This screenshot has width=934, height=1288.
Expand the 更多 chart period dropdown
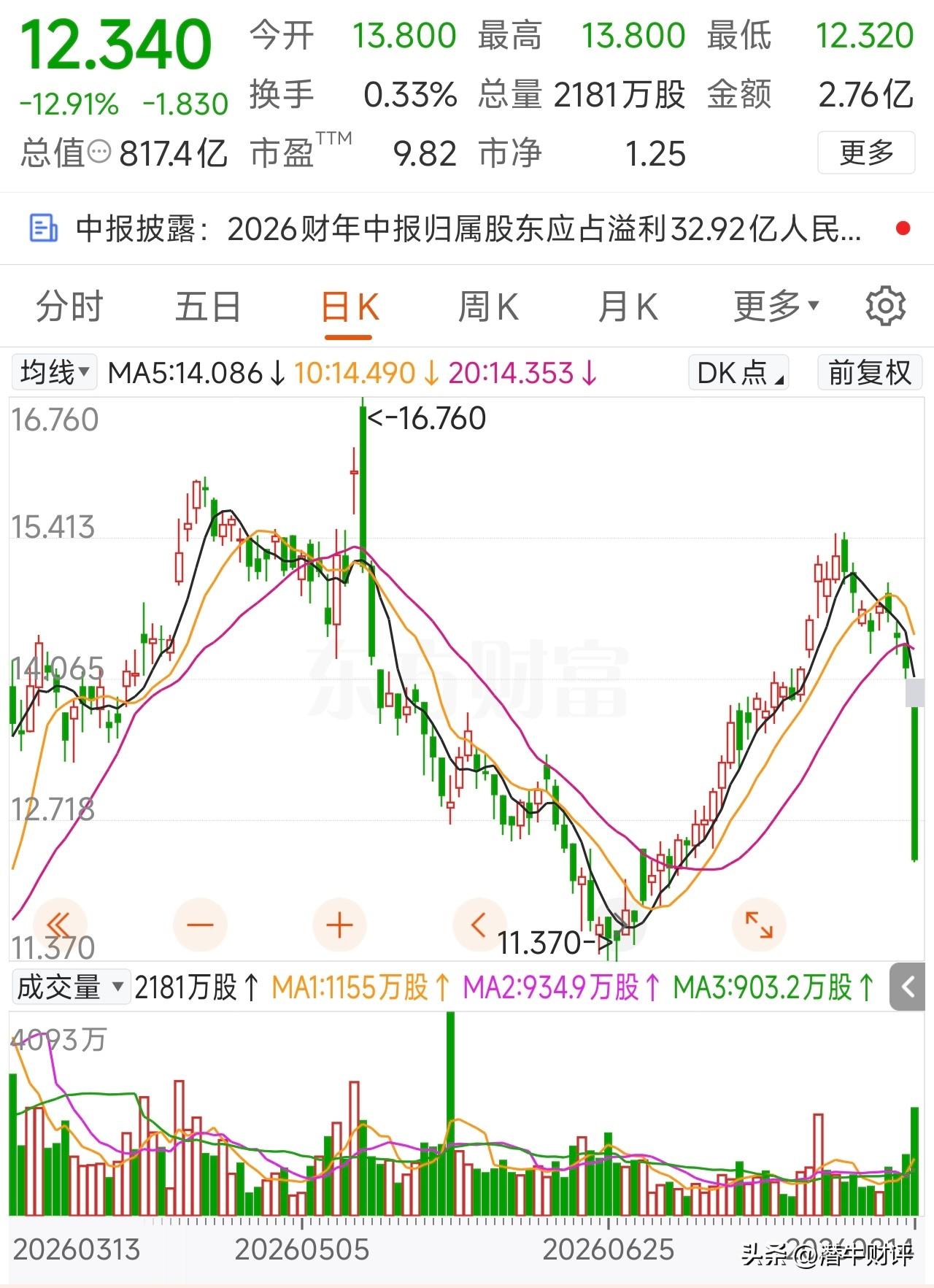(x=776, y=306)
